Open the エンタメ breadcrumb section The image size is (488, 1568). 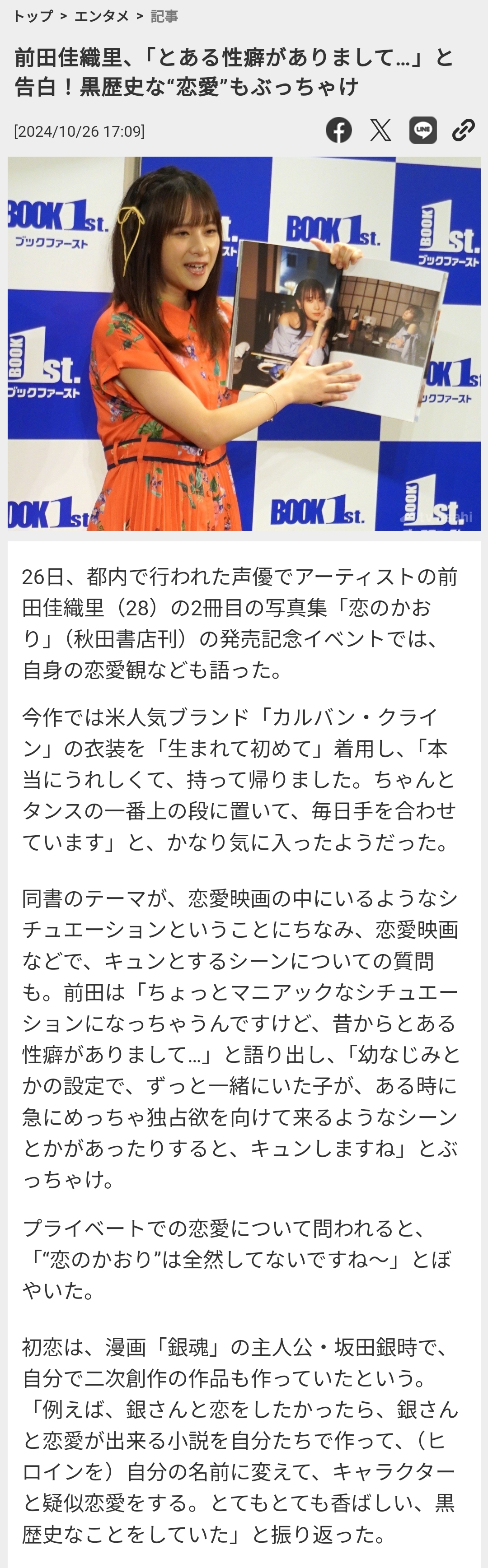click(x=101, y=16)
